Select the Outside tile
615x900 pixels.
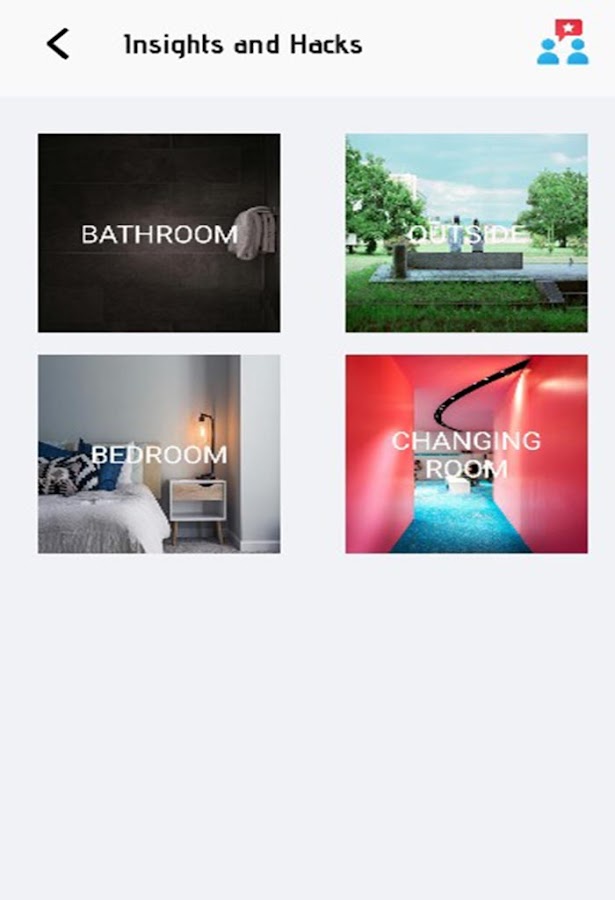point(466,233)
